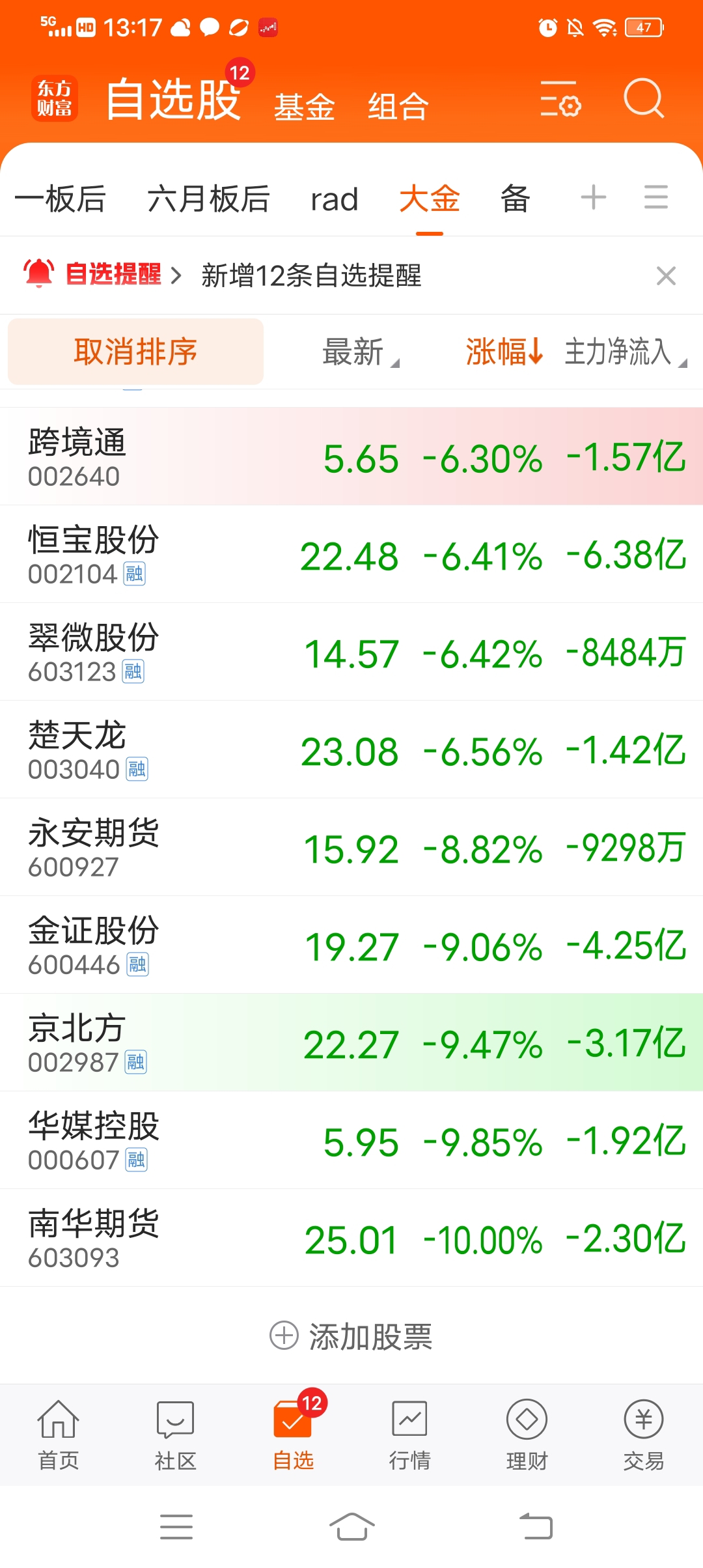703x1568 pixels.
Task: Switch to the 基金 tab
Action: (x=304, y=107)
